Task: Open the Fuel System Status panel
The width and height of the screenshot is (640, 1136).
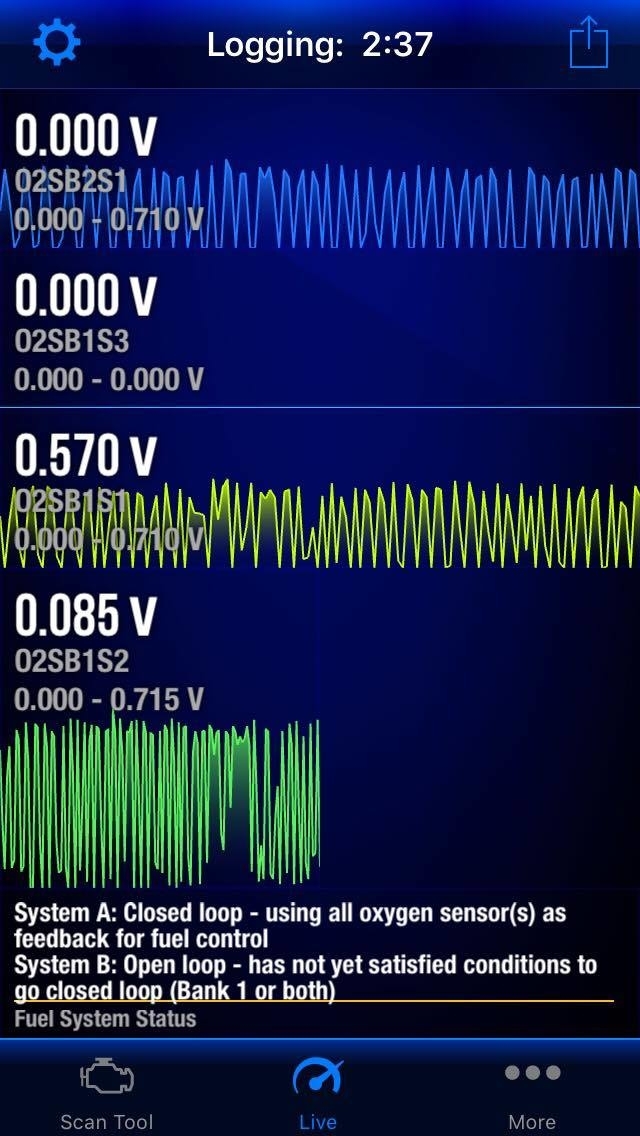Action: (320, 965)
